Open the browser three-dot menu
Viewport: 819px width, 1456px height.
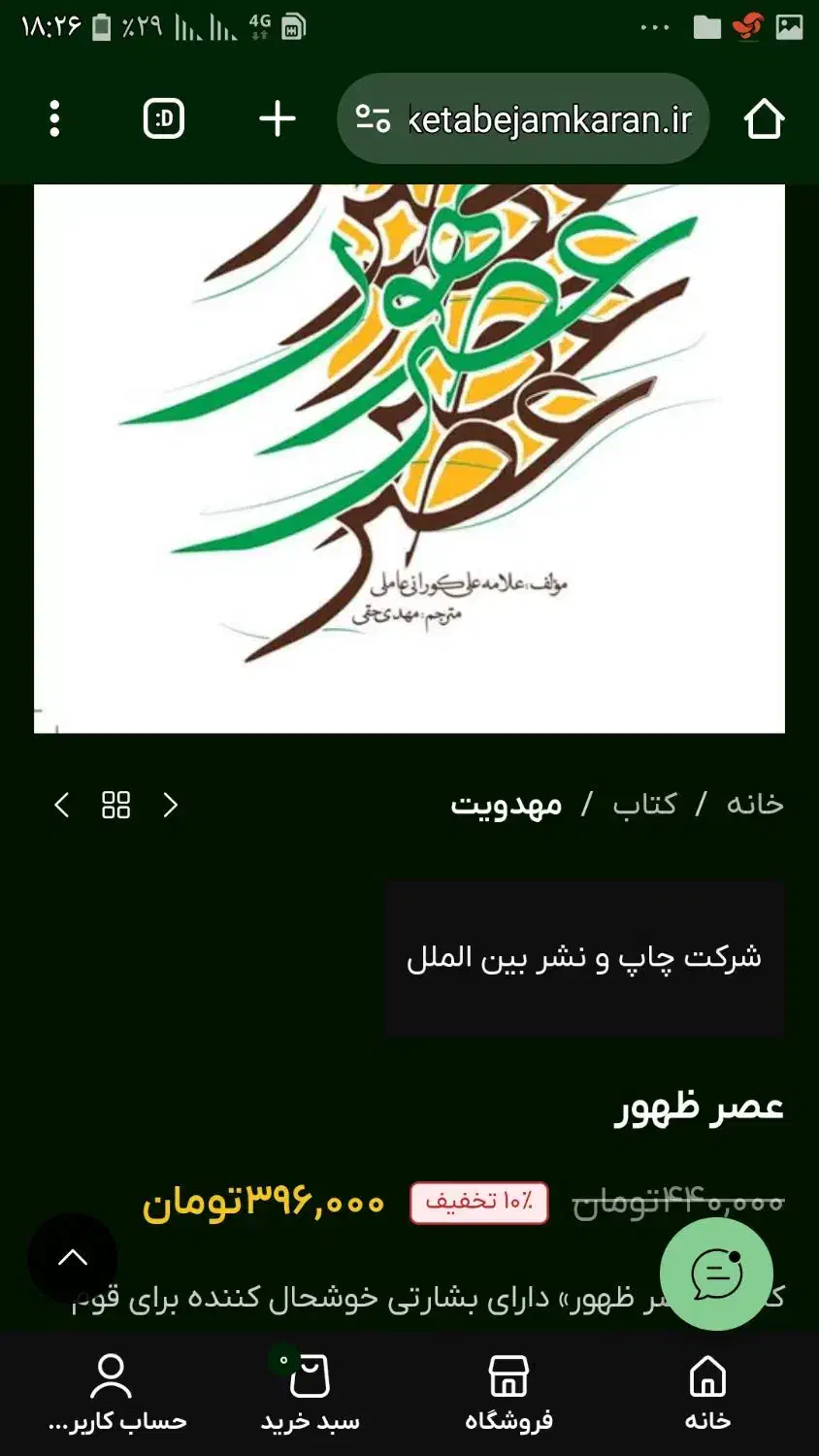[53, 117]
